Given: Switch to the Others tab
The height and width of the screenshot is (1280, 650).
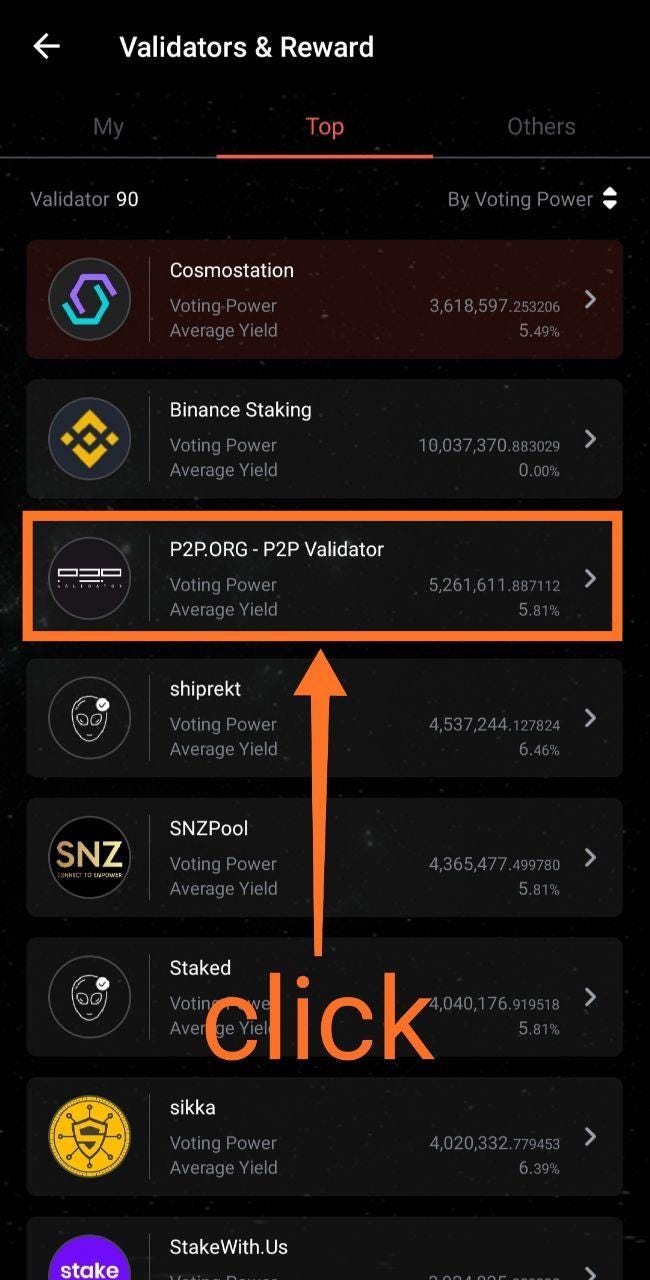Looking at the screenshot, I should [x=541, y=127].
